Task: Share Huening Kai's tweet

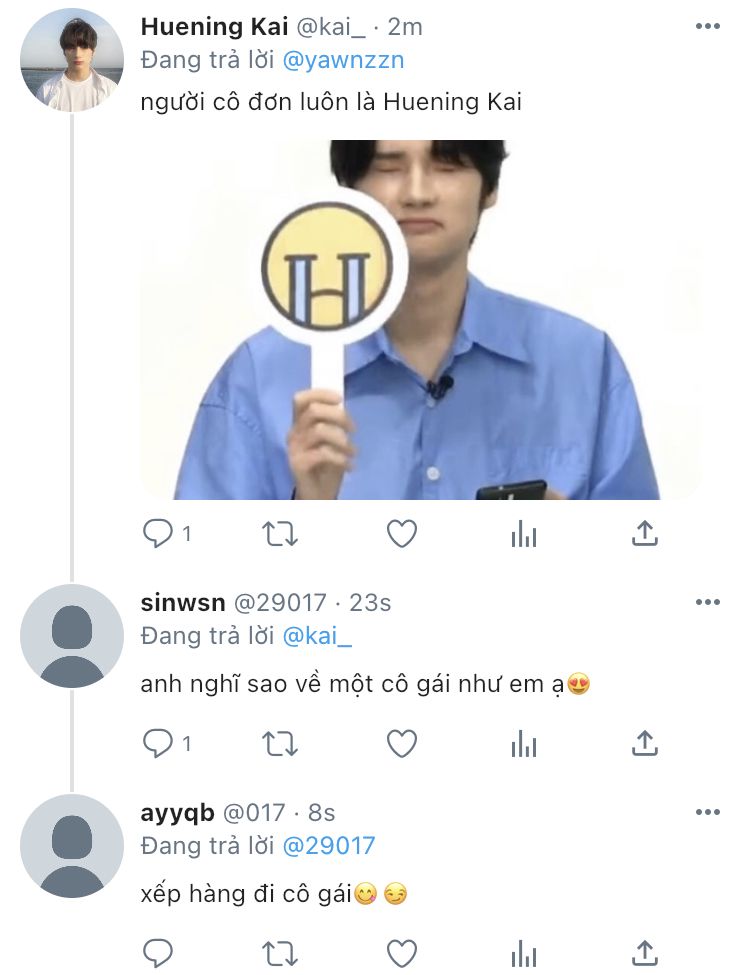Action: pyautogui.click(x=645, y=534)
